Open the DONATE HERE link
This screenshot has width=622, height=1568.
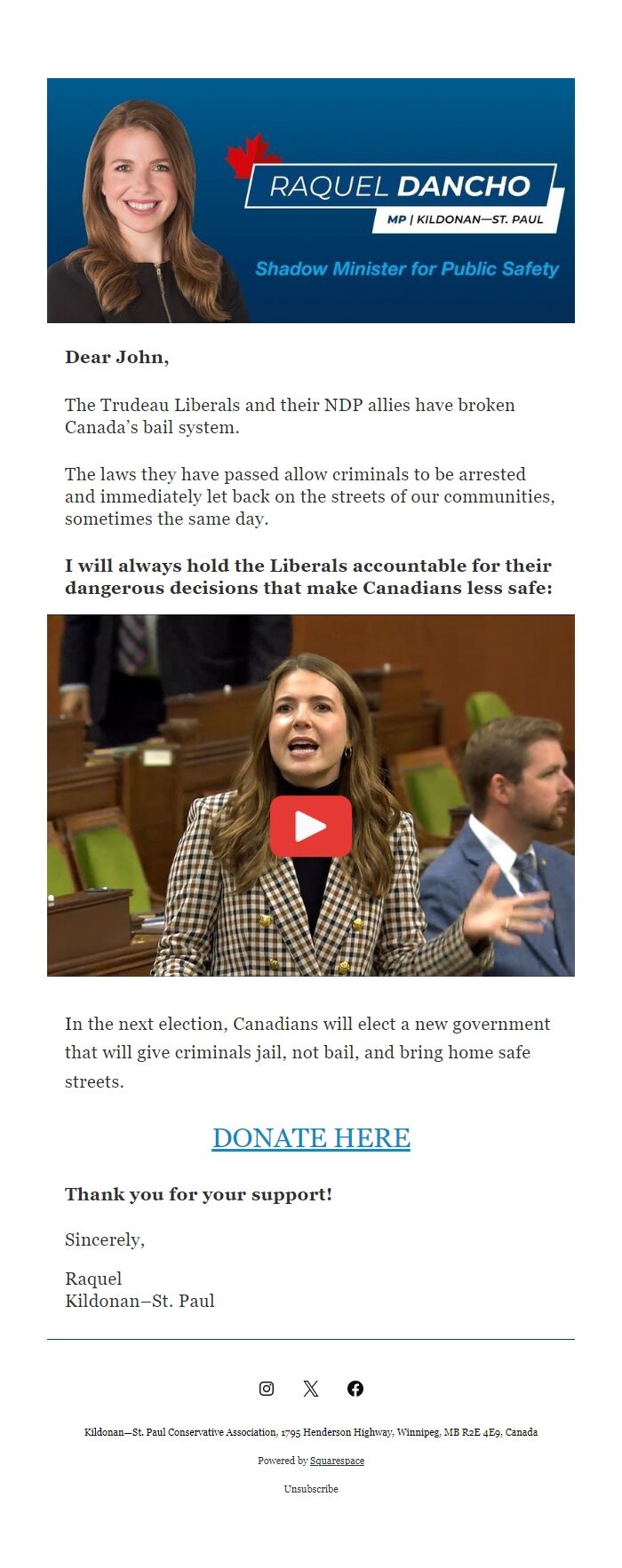311,1138
